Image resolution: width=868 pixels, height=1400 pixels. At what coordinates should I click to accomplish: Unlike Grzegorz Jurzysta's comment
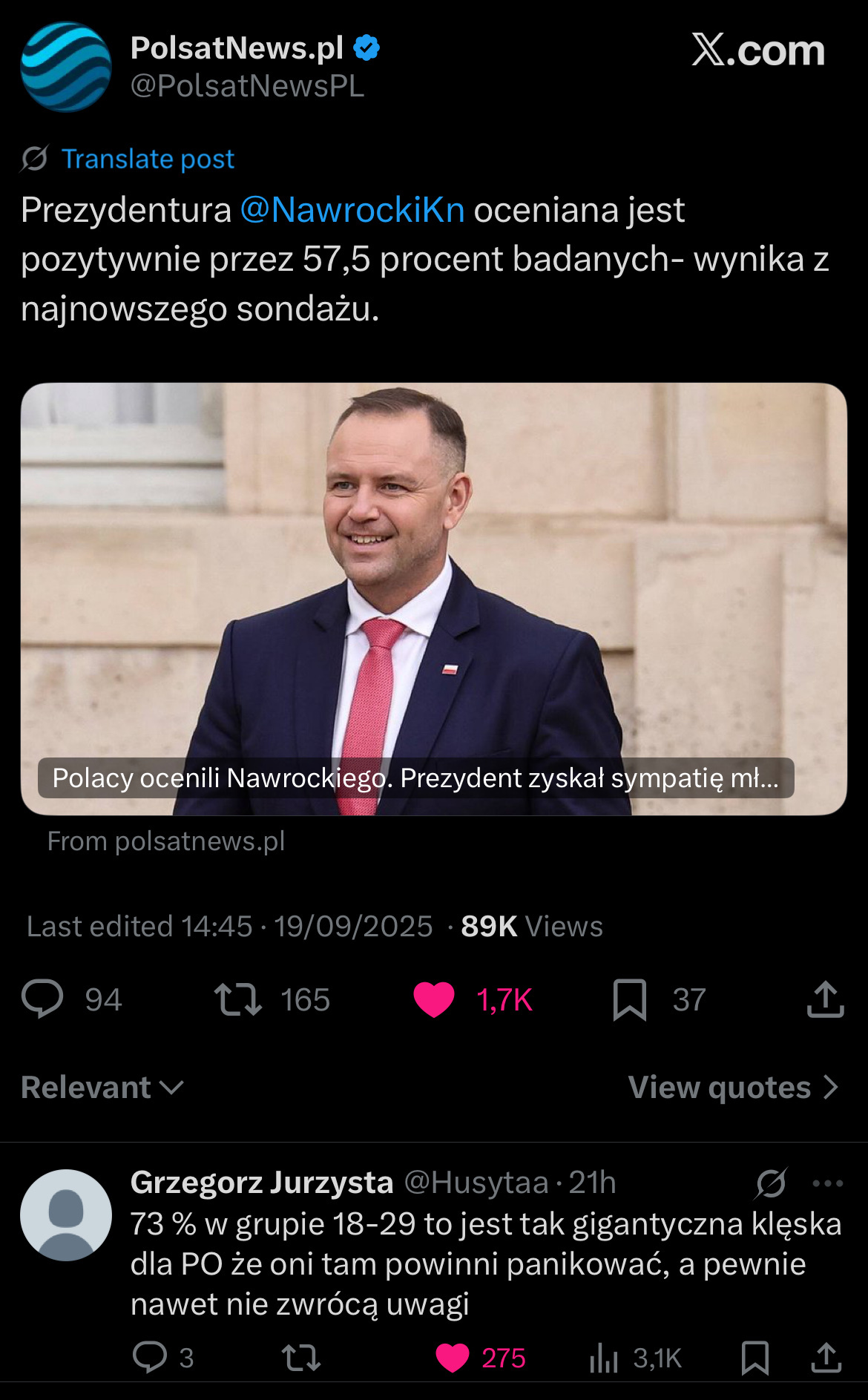click(453, 1358)
